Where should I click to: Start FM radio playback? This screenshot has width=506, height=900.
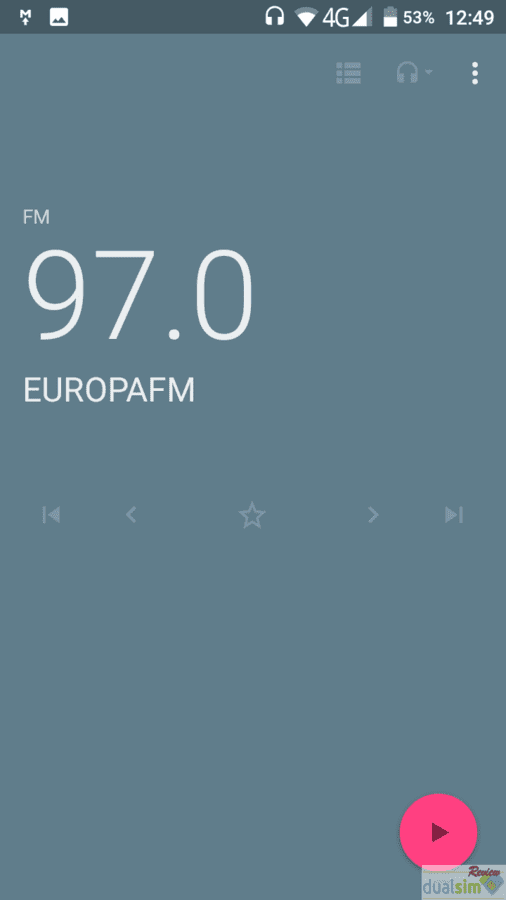(438, 832)
